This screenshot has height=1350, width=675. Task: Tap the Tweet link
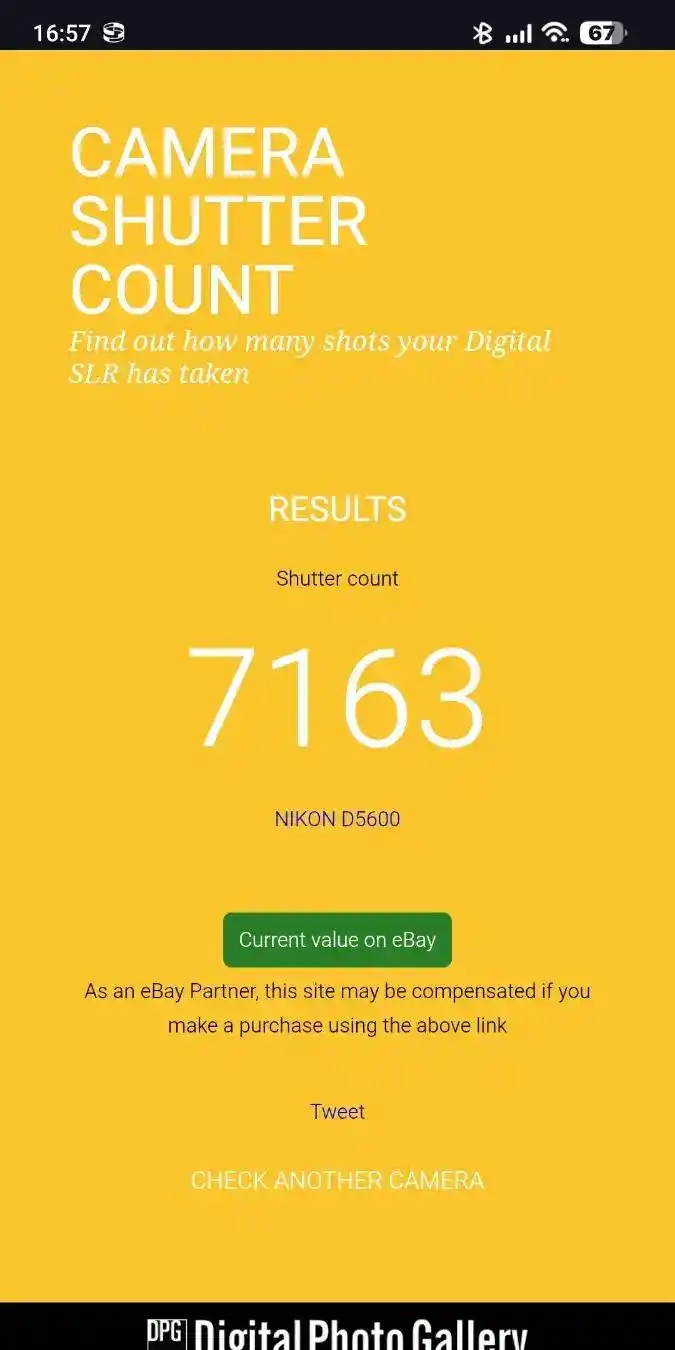coord(337,1112)
